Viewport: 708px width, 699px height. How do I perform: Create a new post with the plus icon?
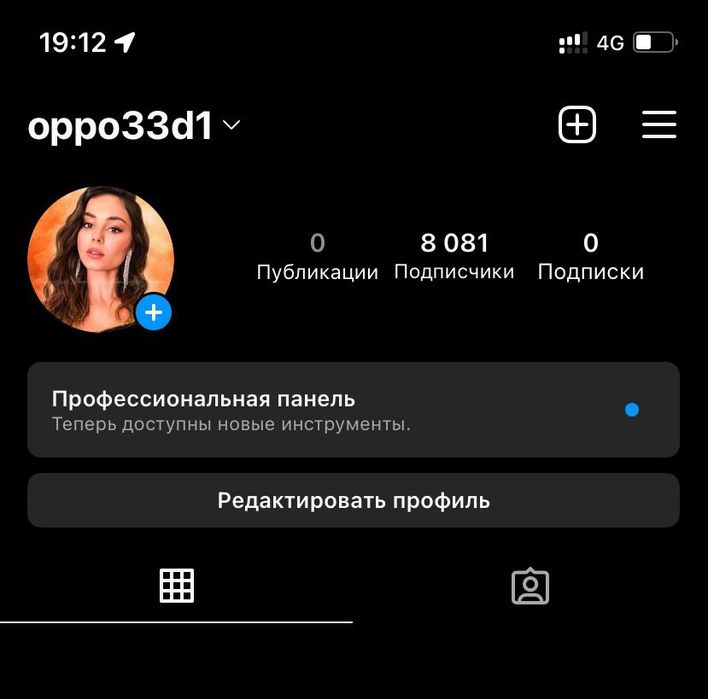(577, 125)
